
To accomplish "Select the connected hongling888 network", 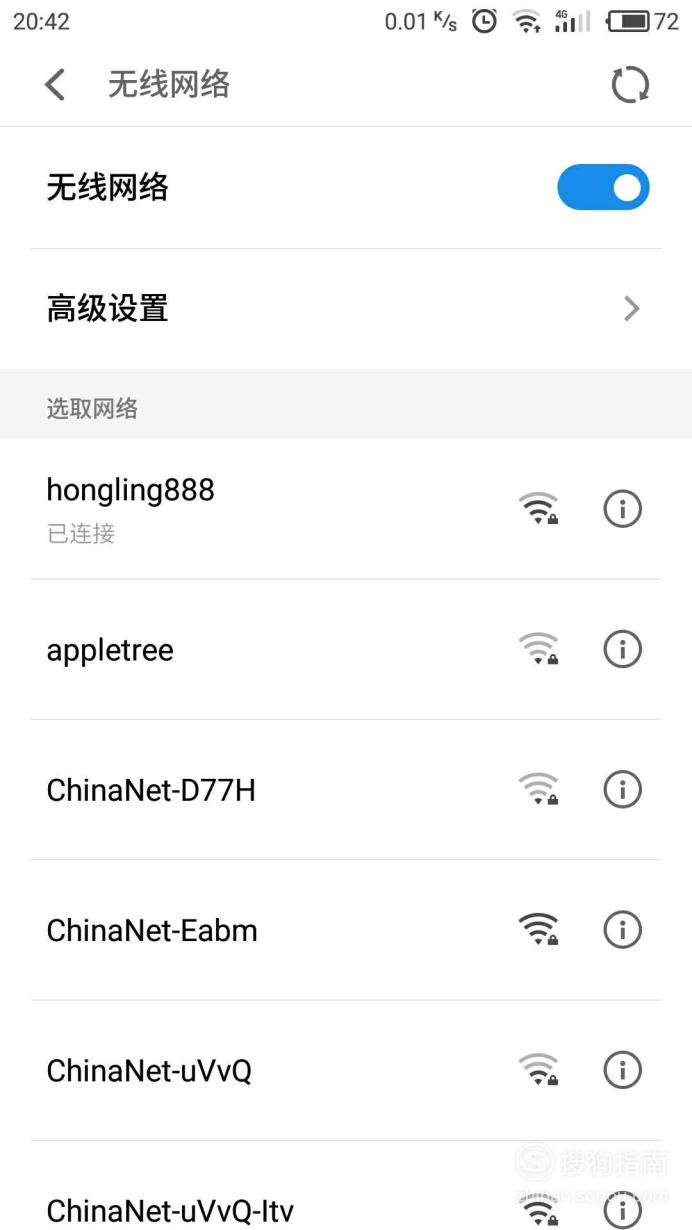I will pyautogui.click(x=346, y=509).
